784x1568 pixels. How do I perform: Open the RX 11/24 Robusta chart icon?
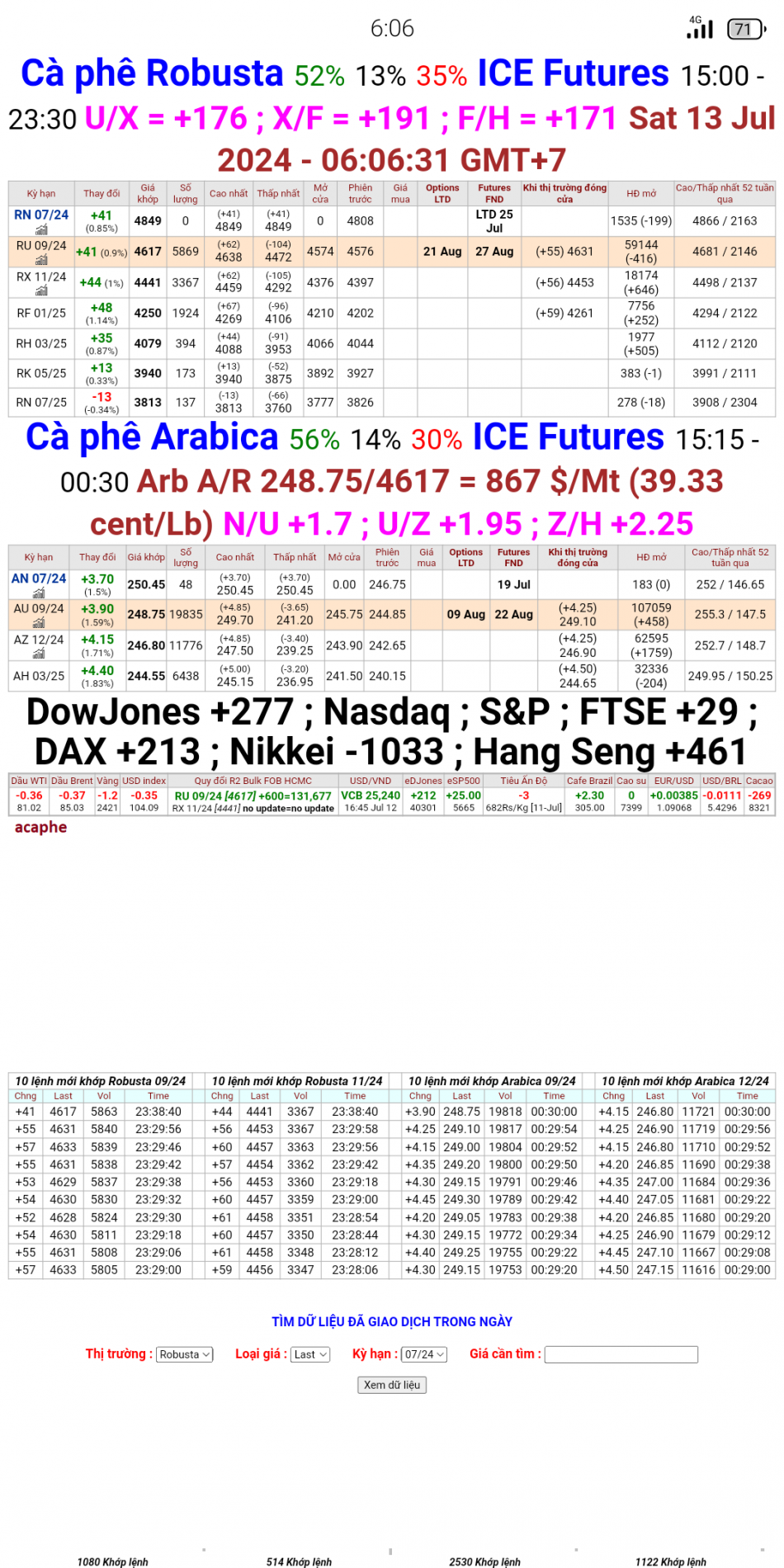coord(41,290)
